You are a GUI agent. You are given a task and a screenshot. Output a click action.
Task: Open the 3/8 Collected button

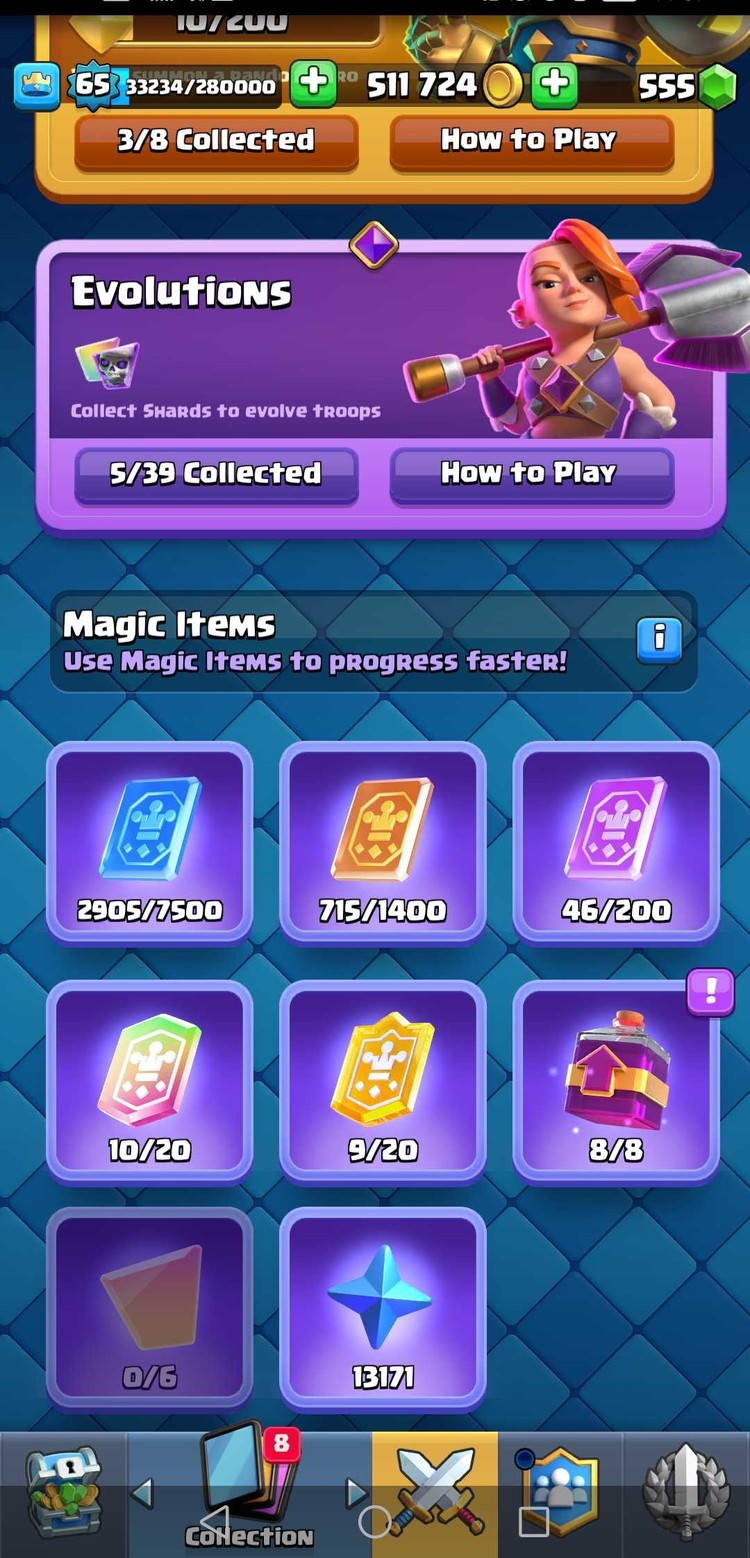pyautogui.click(x=216, y=140)
